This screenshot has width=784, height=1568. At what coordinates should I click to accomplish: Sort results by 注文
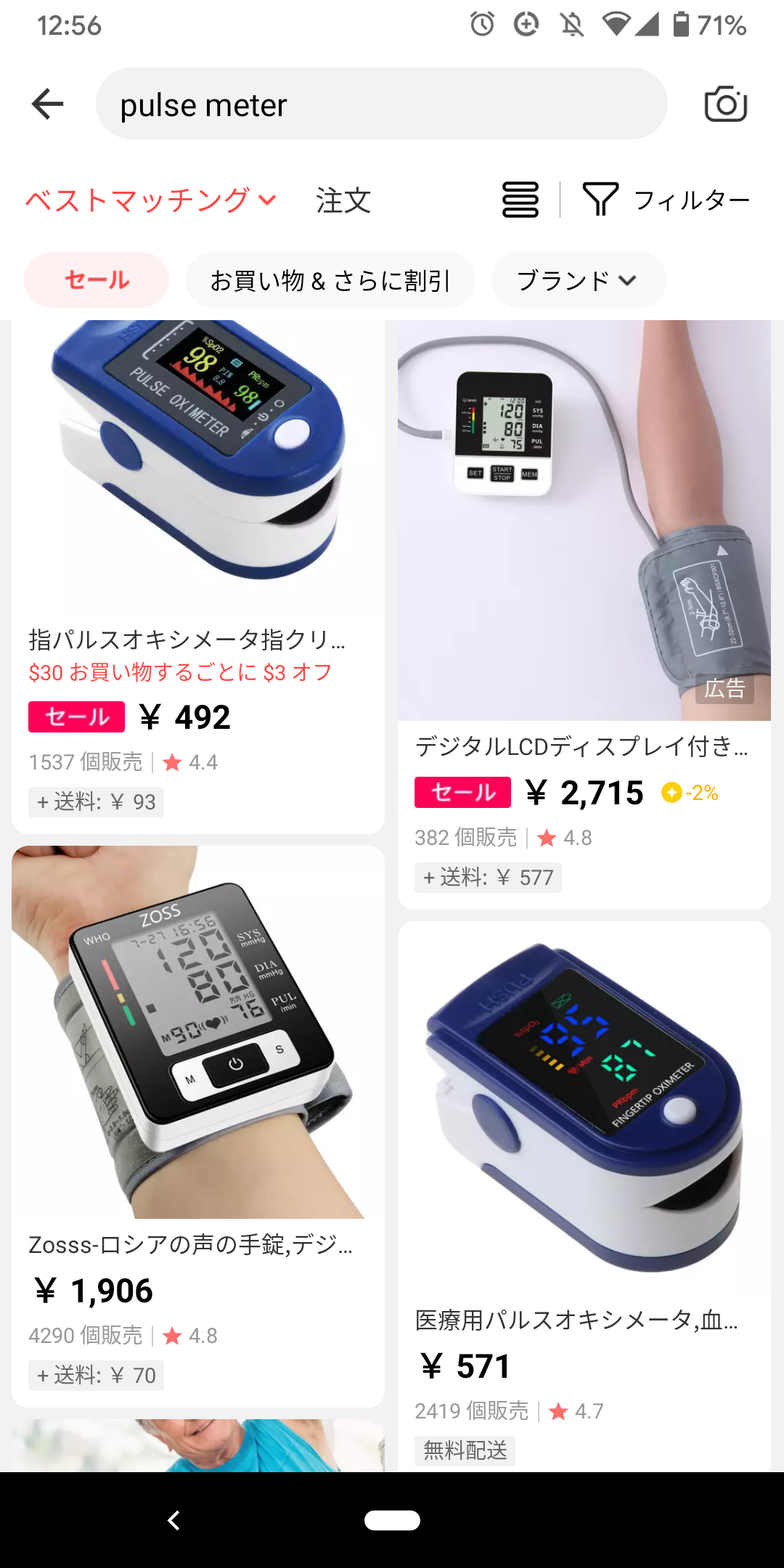343,200
